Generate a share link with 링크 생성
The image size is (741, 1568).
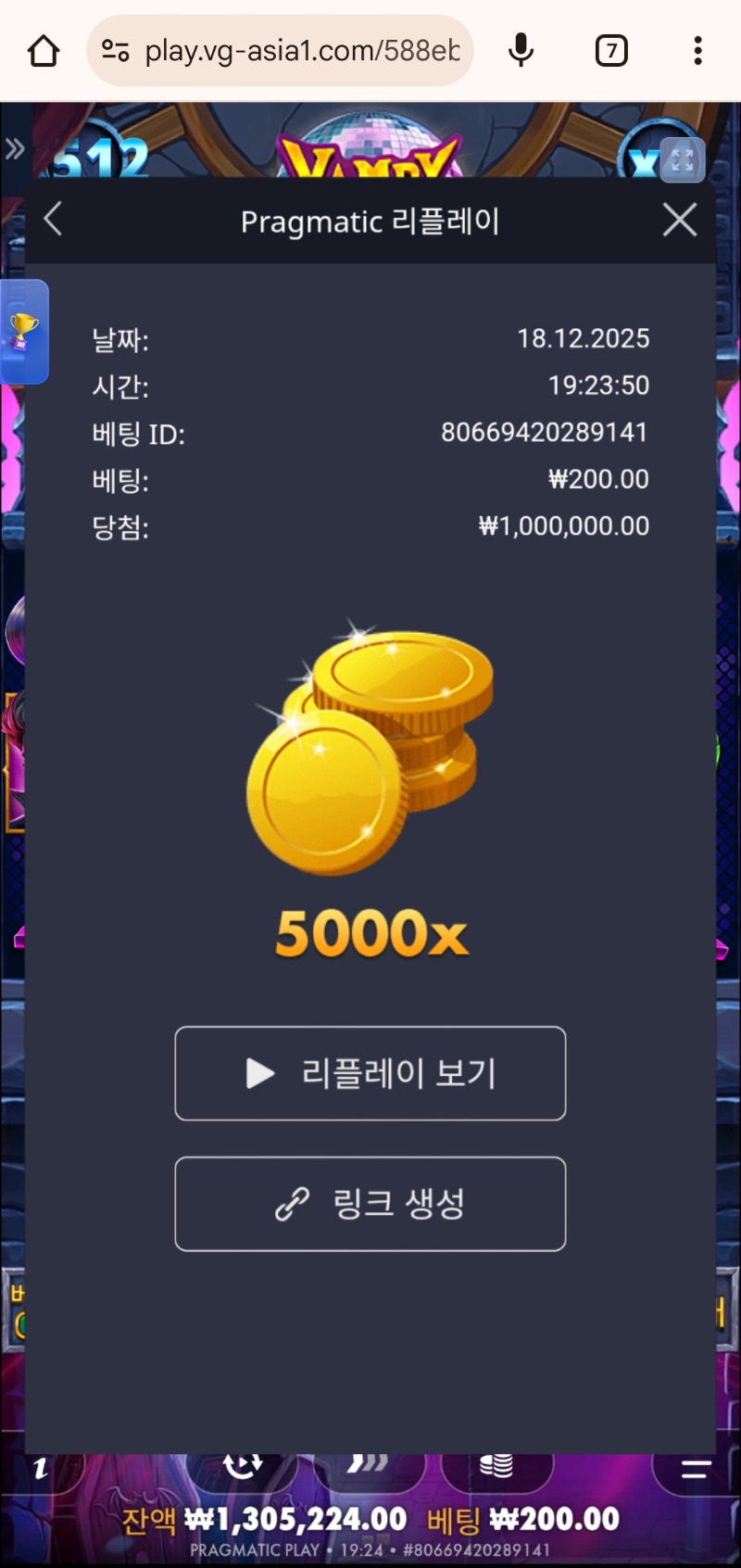point(370,1204)
